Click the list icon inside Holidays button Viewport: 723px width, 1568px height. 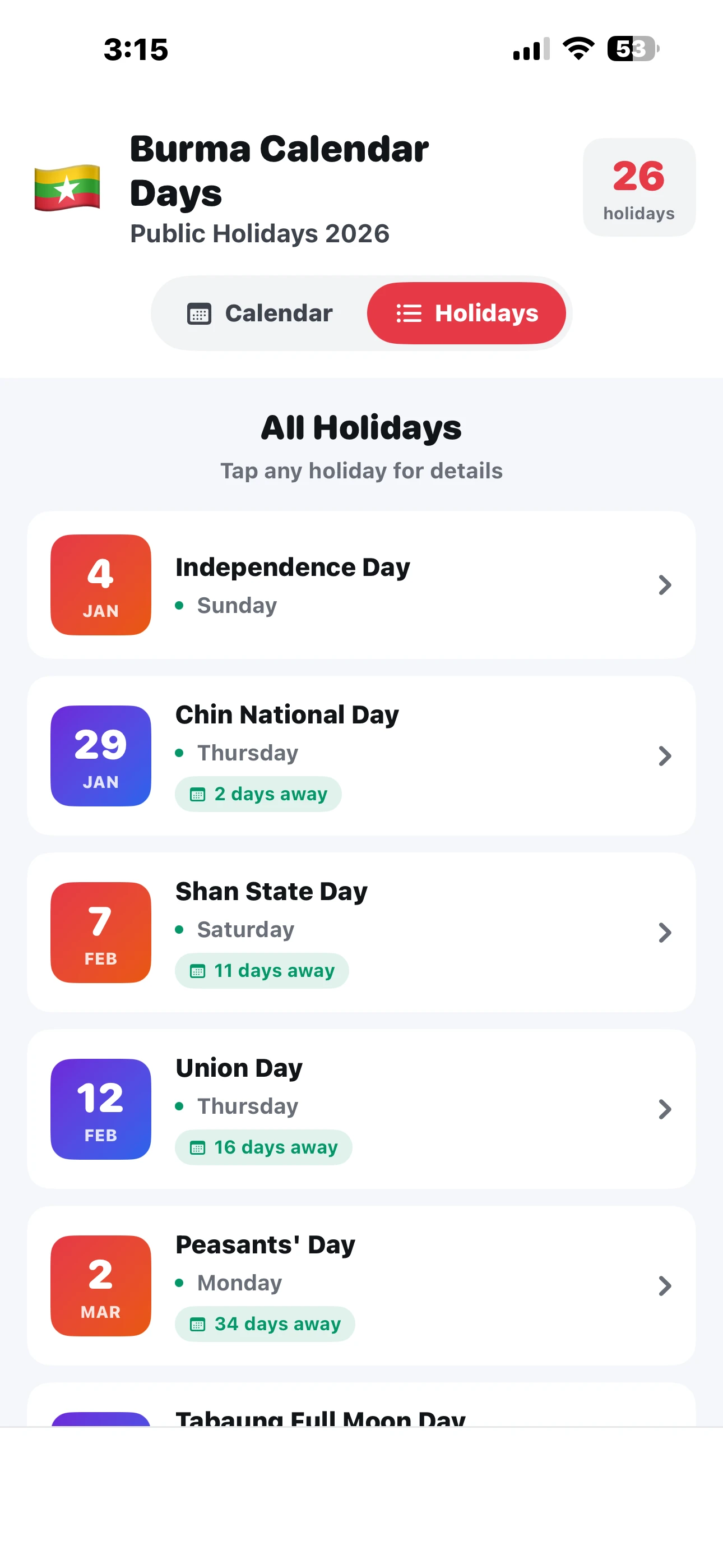(x=409, y=313)
